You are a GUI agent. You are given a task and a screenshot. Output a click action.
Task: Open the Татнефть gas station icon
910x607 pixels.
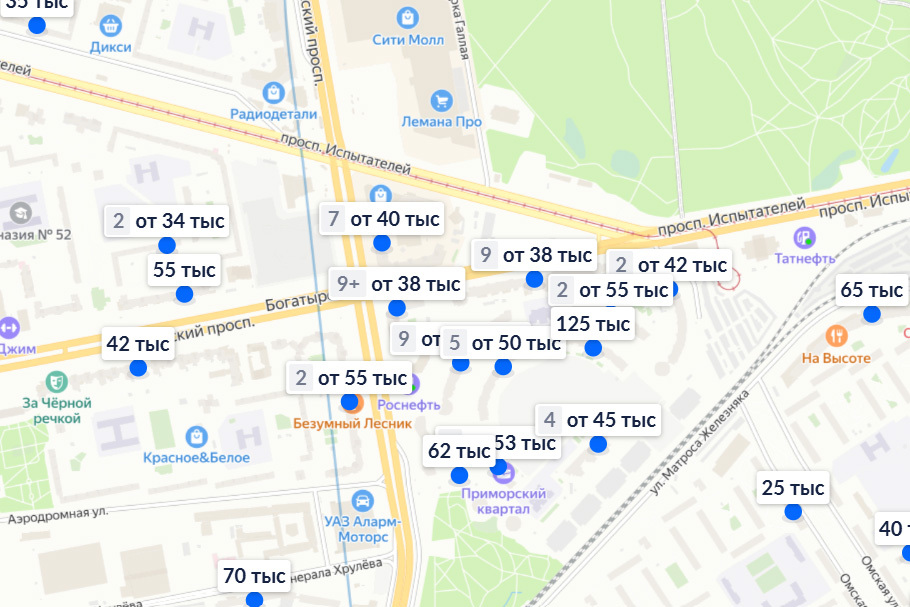coord(804,237)
